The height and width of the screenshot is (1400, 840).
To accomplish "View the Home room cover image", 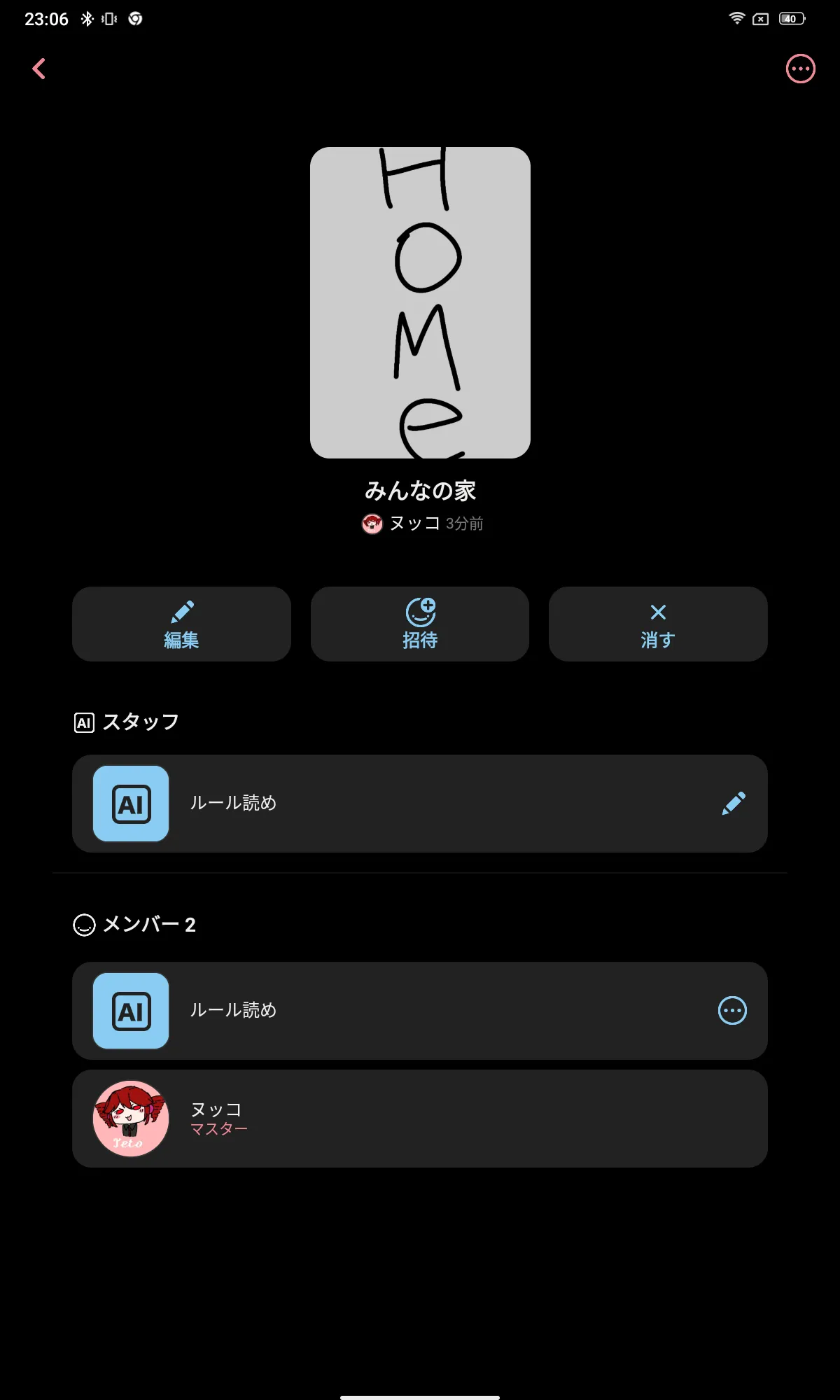I will [420, 302].
